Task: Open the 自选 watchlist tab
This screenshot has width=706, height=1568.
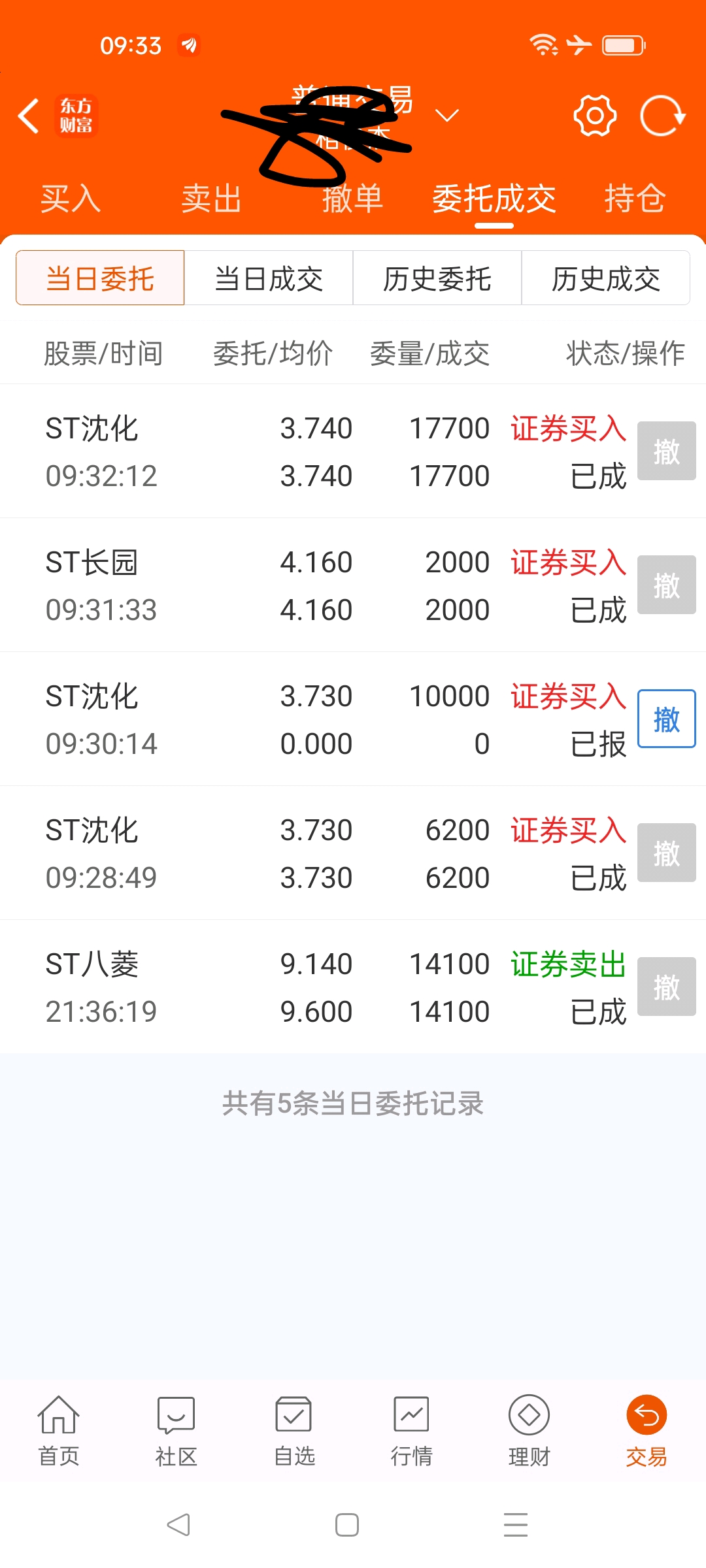Action: click(294, 1431)
